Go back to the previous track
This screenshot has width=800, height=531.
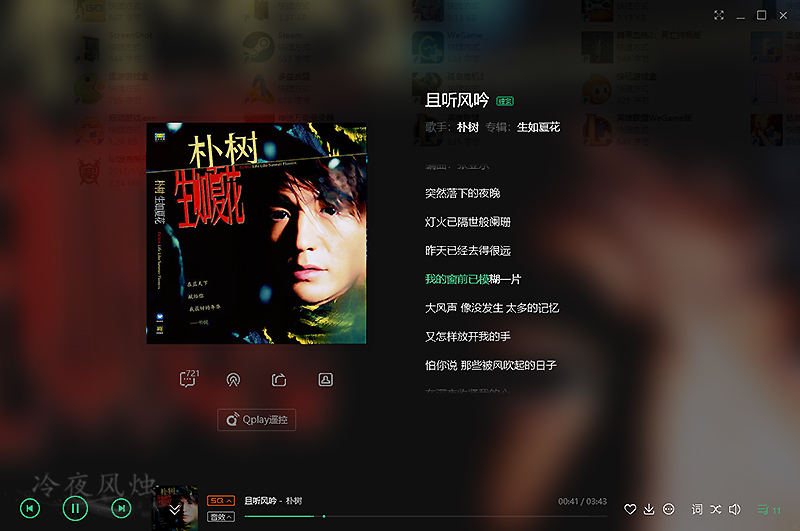coord(30,508)
